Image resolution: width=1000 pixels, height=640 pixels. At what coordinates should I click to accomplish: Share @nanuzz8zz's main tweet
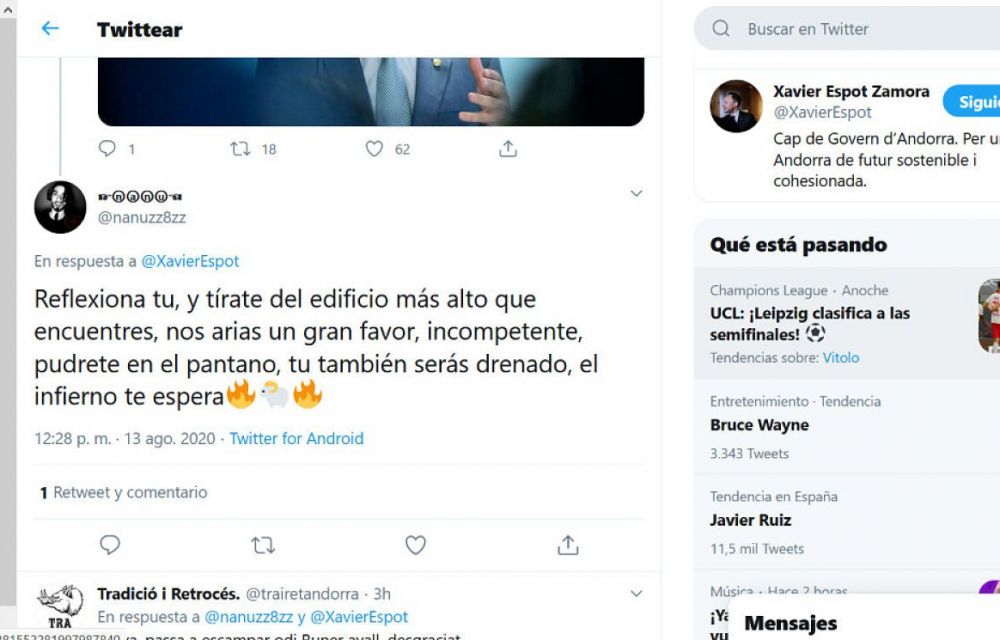pyautogui.click(x=568, y=545)
